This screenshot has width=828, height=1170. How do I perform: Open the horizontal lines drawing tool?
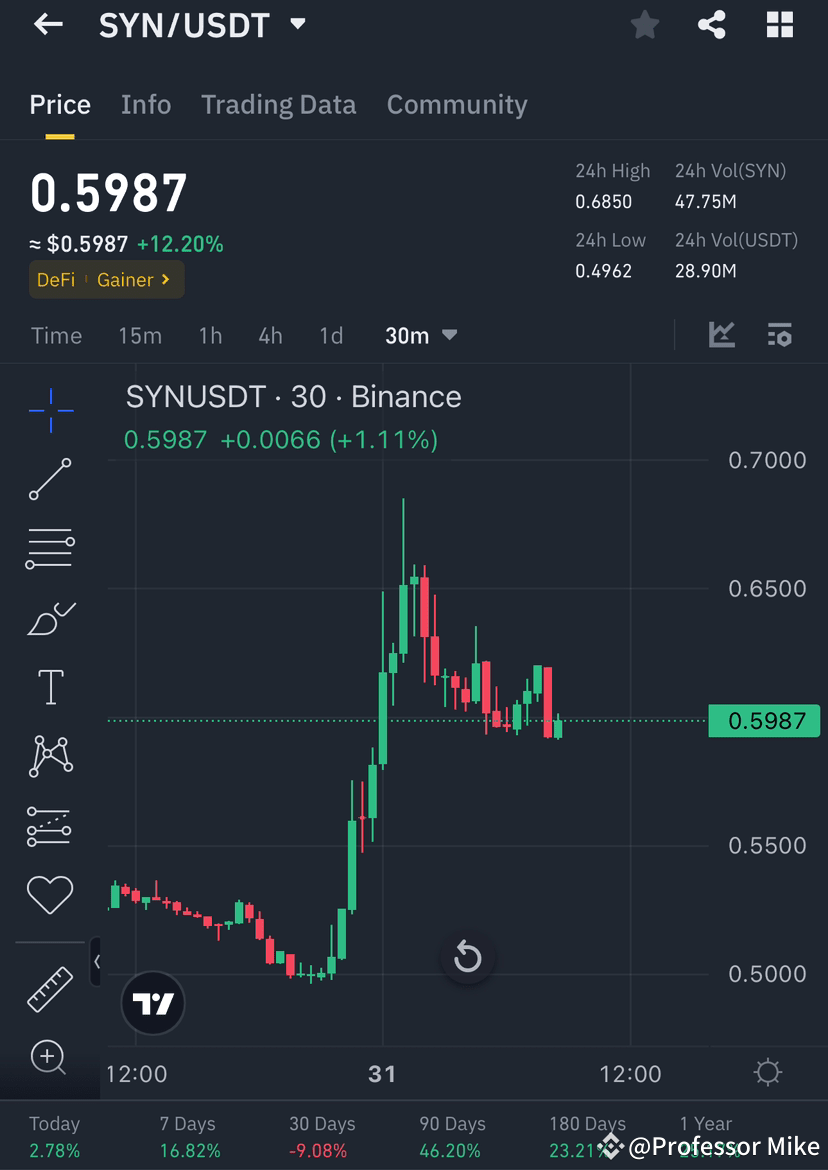click(50, 548)
